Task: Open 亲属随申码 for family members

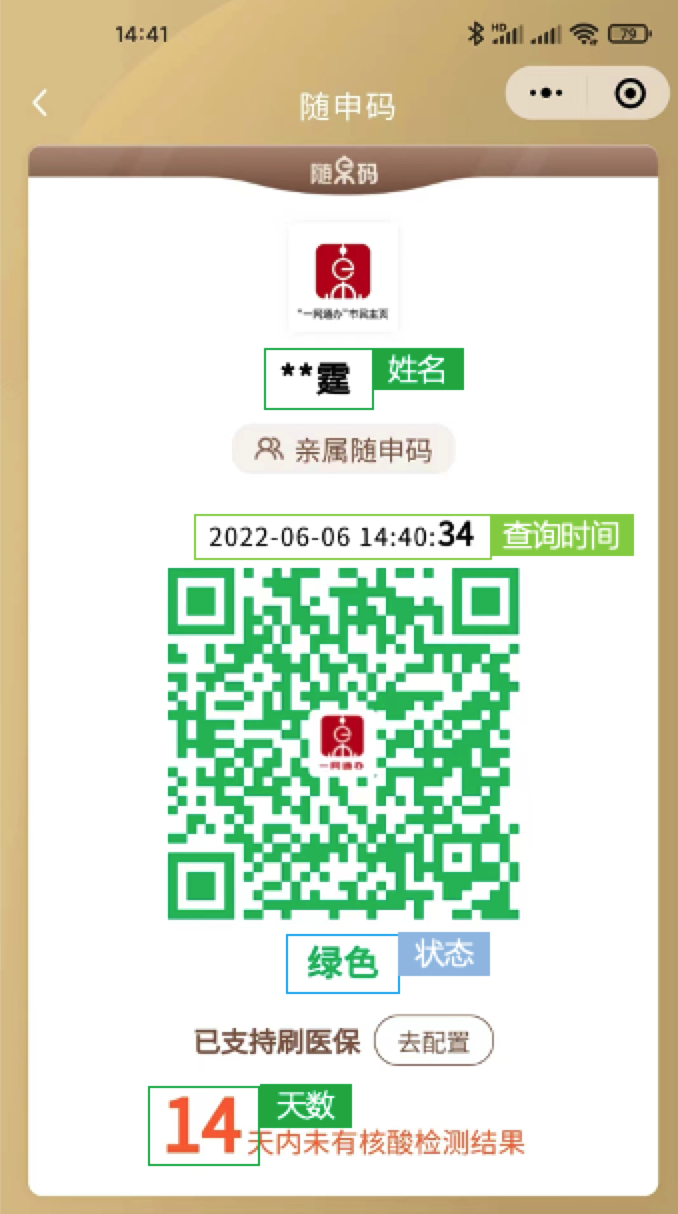Action: tap(344, 449)
